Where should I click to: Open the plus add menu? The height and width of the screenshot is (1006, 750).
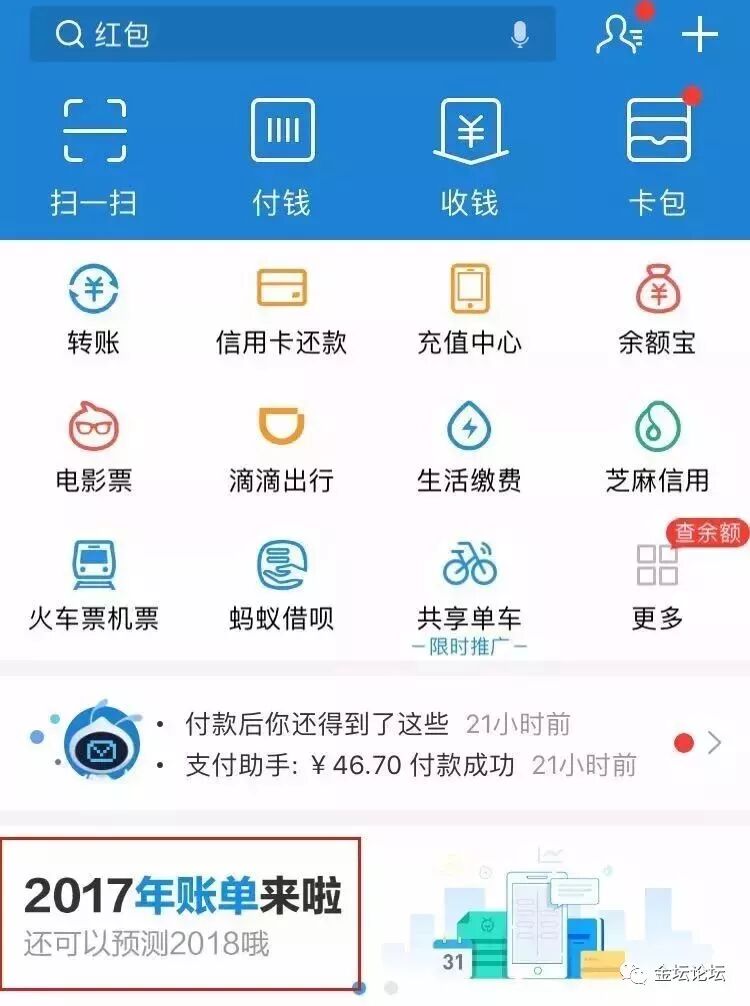click(700, 35)
